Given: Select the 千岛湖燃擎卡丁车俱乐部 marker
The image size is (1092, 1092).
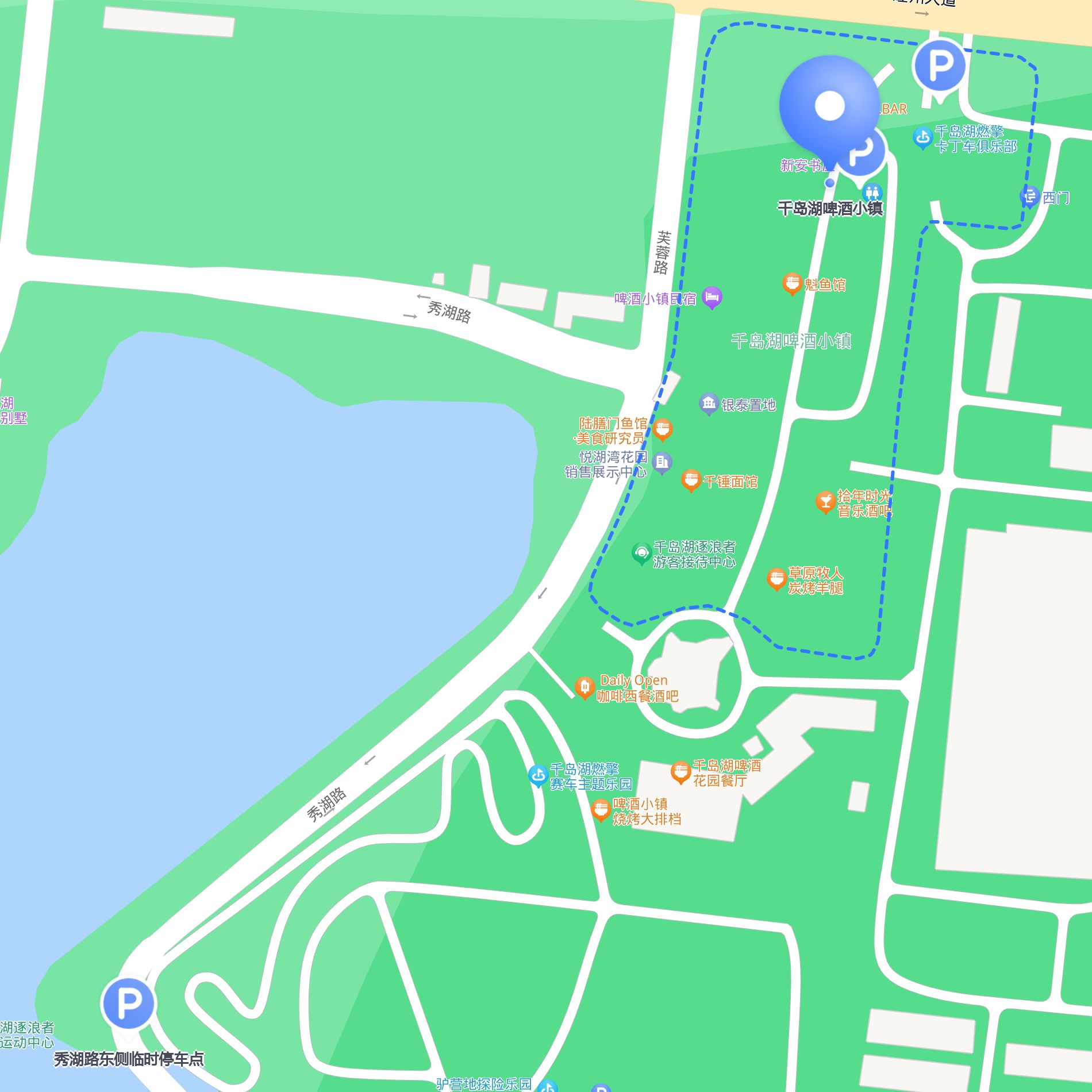Looking at the screenshot, I should (922, 137).
